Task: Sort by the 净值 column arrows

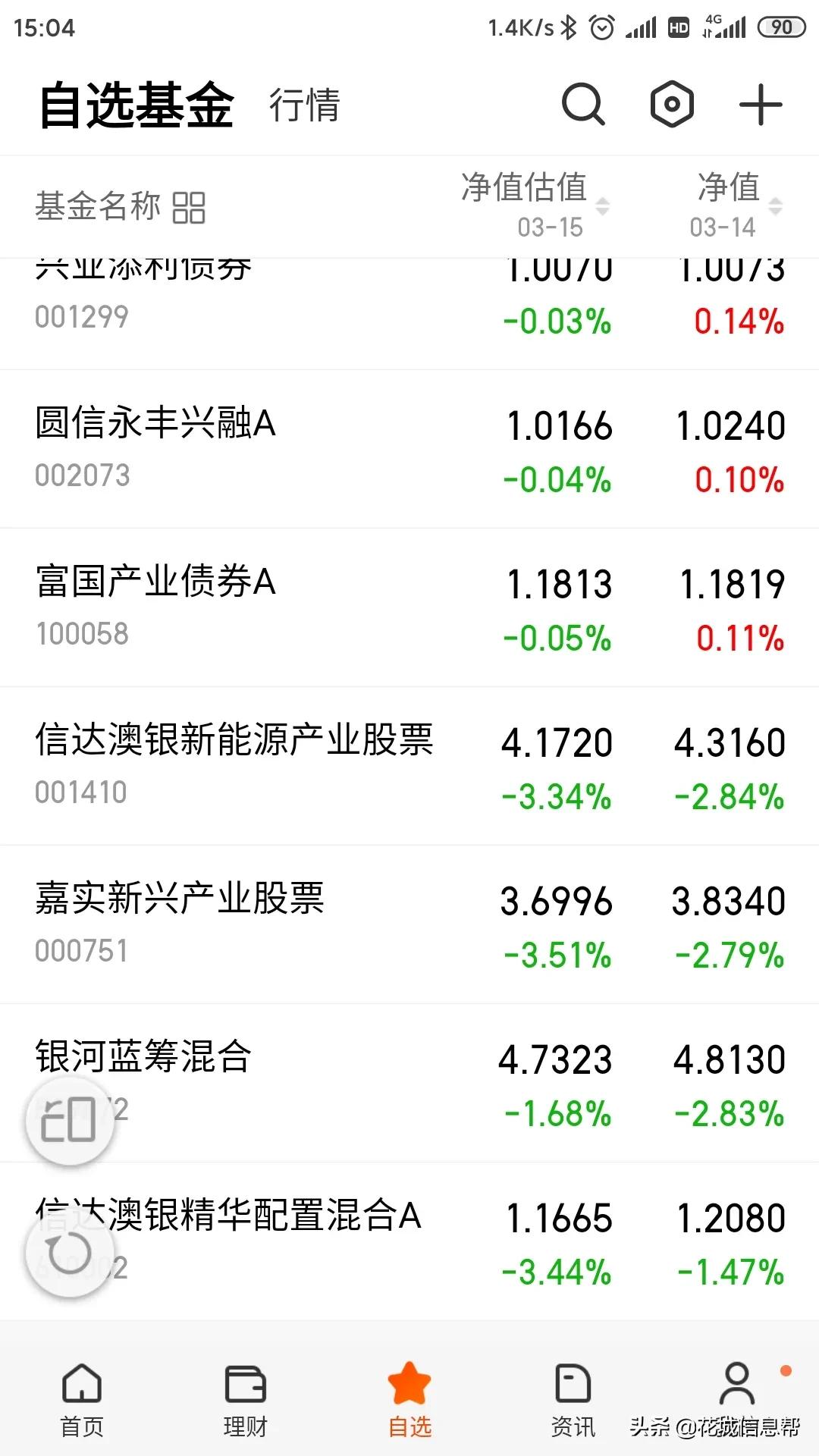Action: [775, 205]
